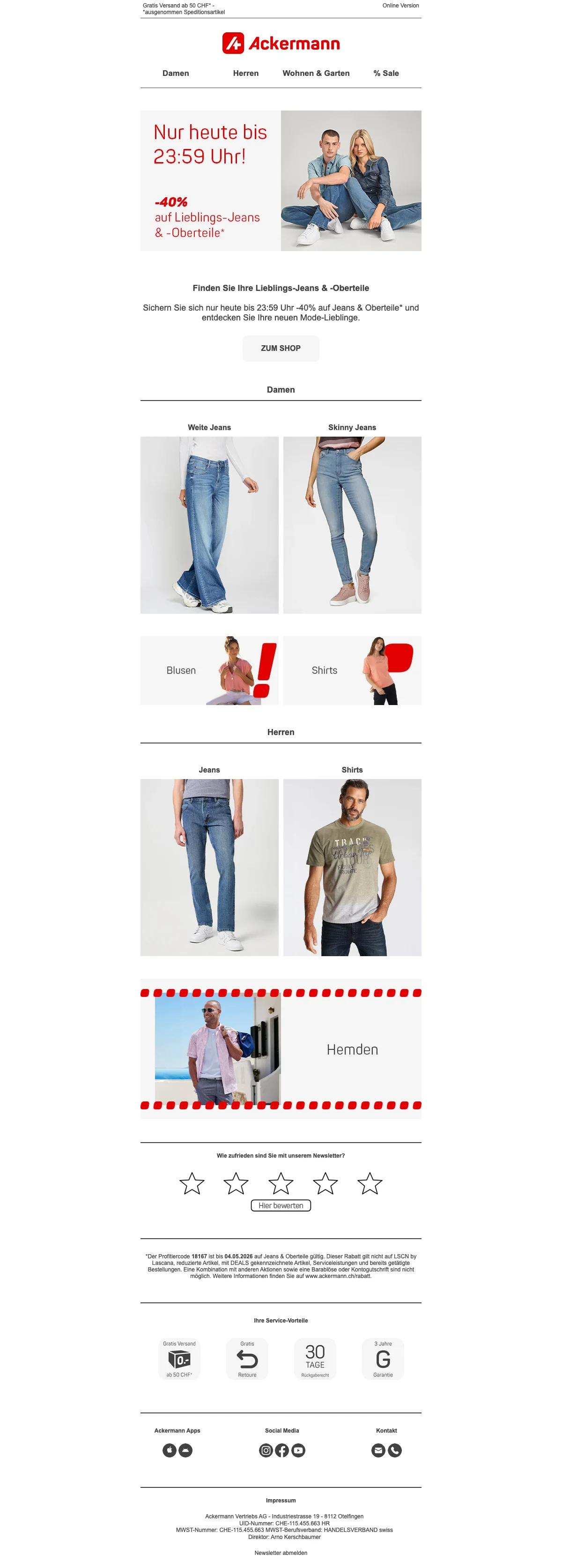Select Newsletter abmelden link
This screenshot has height=1568, width=562.
click(x=281, y=1553)
